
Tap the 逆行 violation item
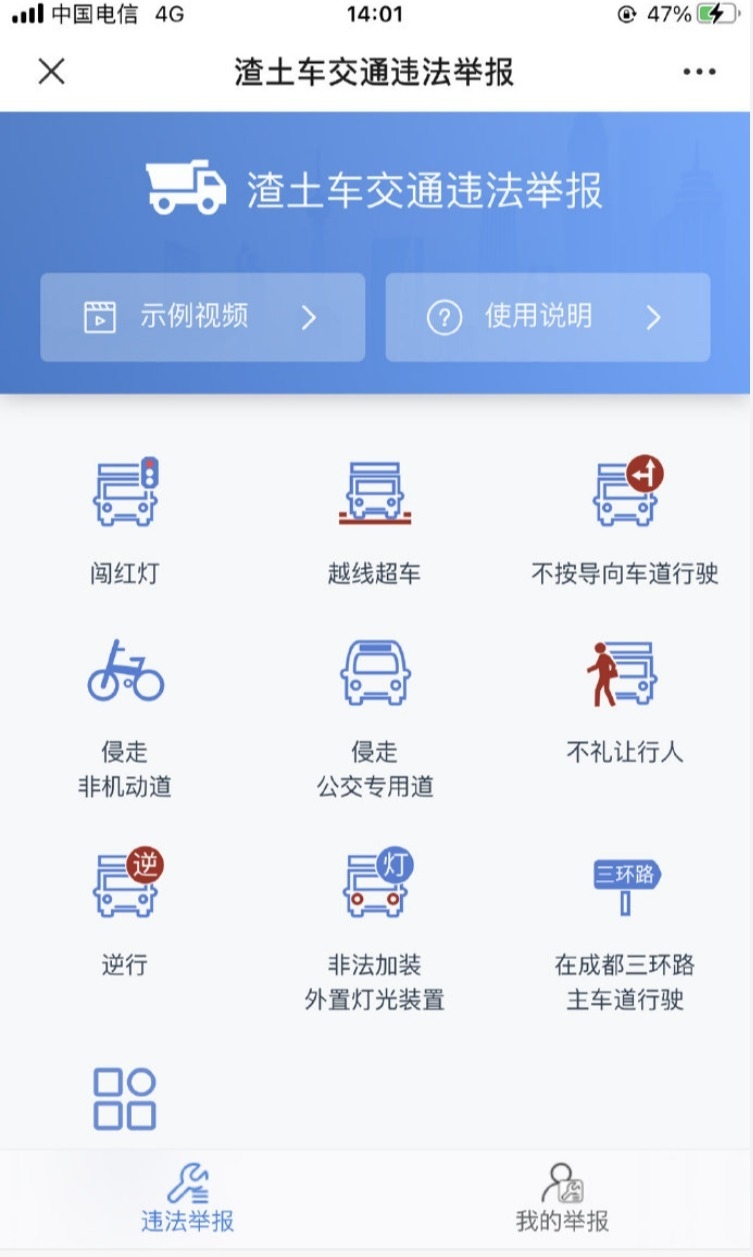125,912
